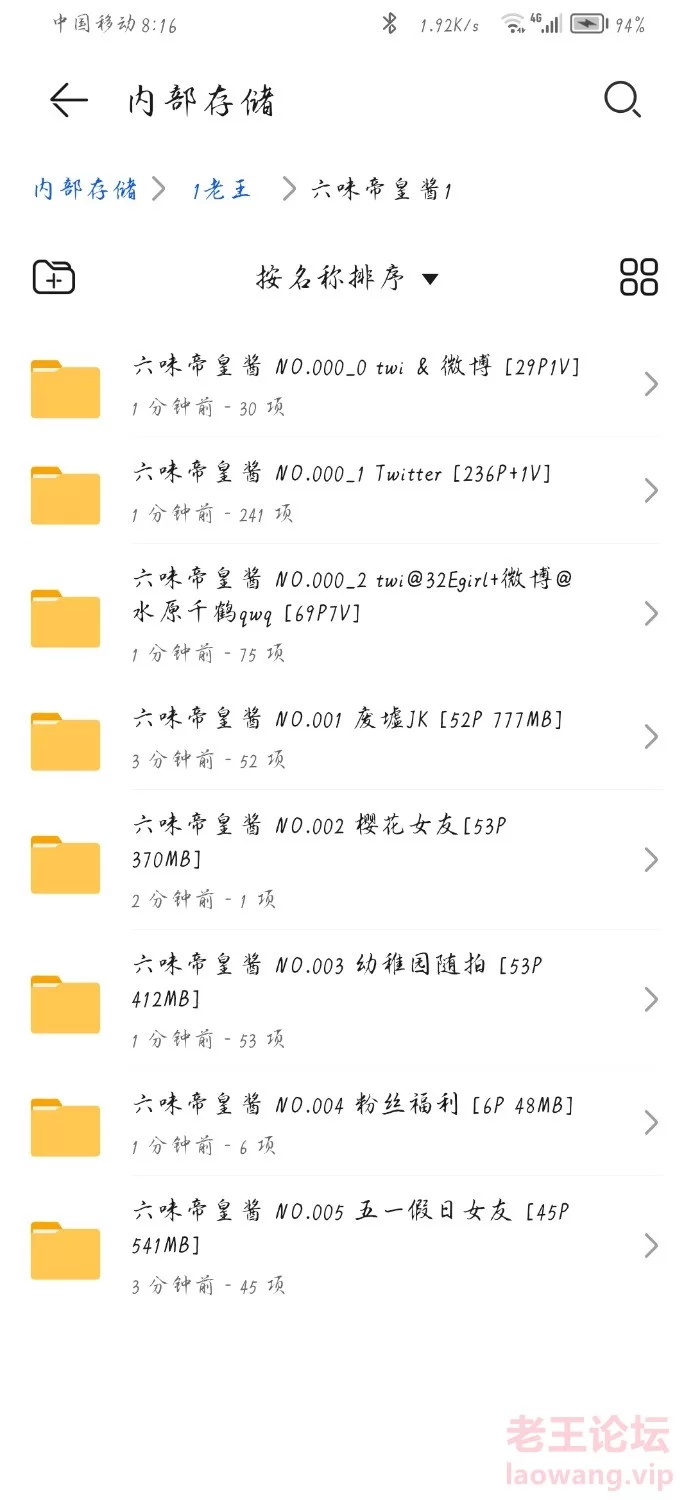Open folder NO.000_0 twi & 微博
The image size is (693, 1500).
click(x=346, y=385)
